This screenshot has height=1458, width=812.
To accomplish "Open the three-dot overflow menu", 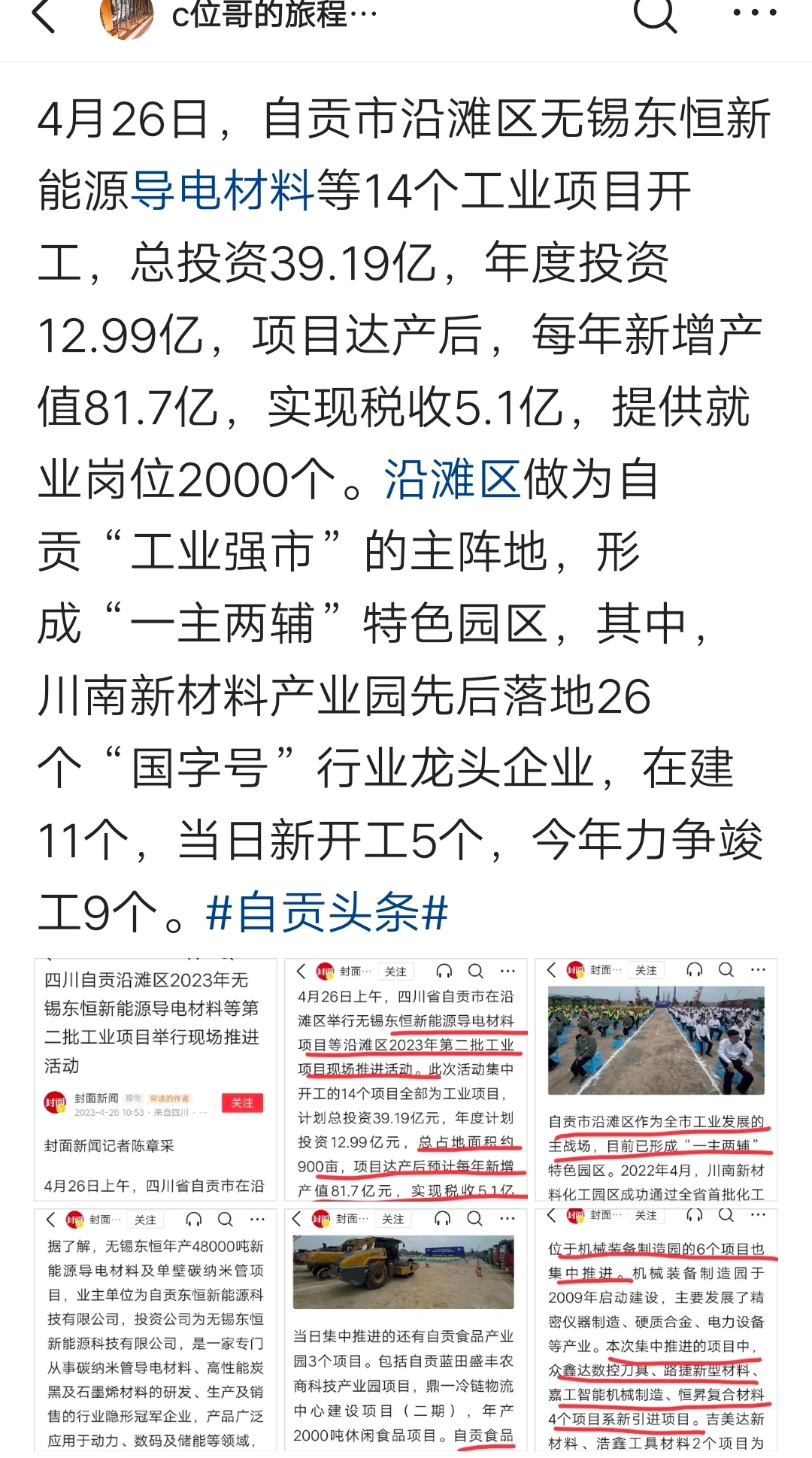I will point(753,13).
